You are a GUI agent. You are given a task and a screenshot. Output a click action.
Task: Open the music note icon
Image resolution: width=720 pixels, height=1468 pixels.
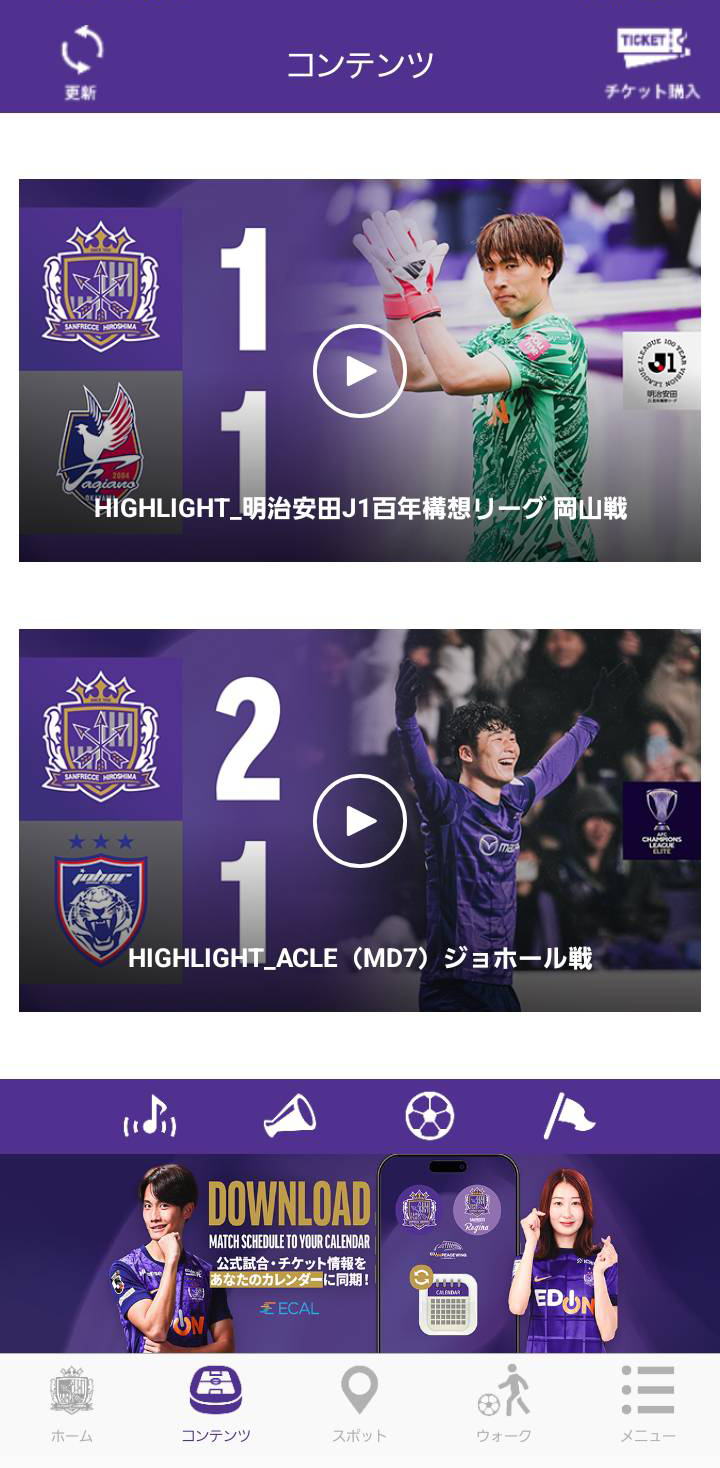point(150,1116)
